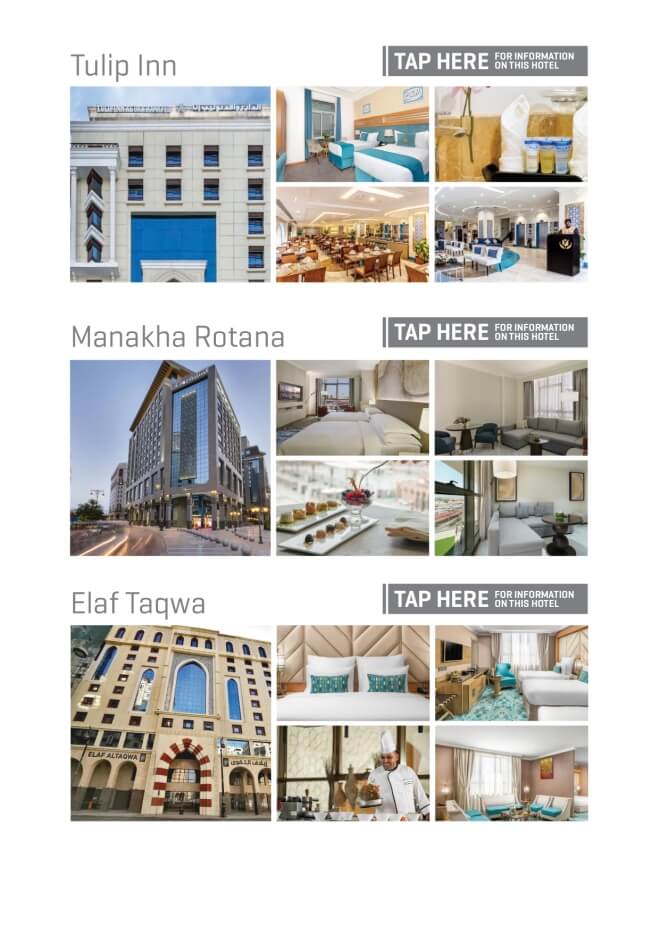The image size is (660, 933).
Task: Open Manakha Rotana hotel information button
Action: (x=485, y=332)
